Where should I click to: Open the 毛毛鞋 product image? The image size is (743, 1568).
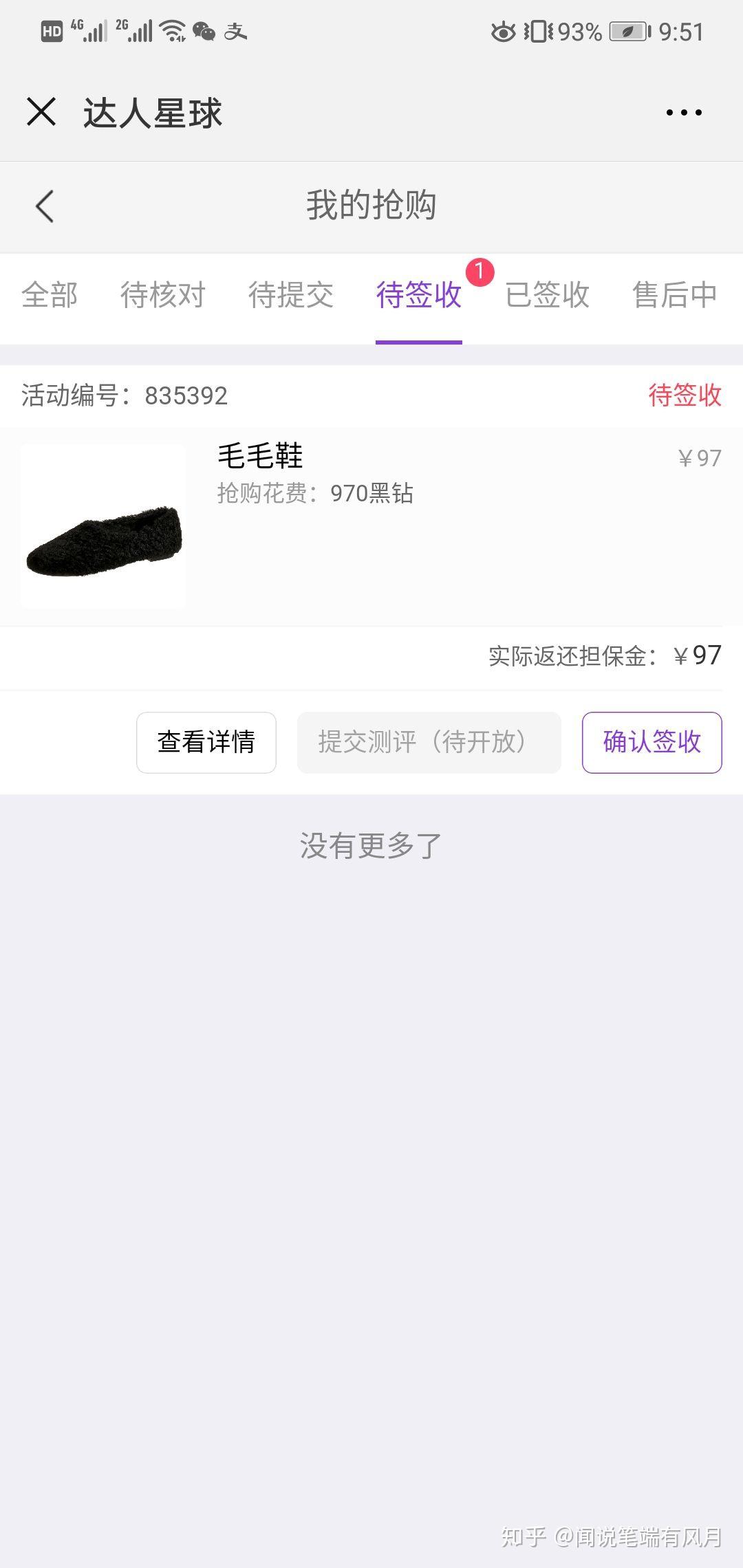103,526
